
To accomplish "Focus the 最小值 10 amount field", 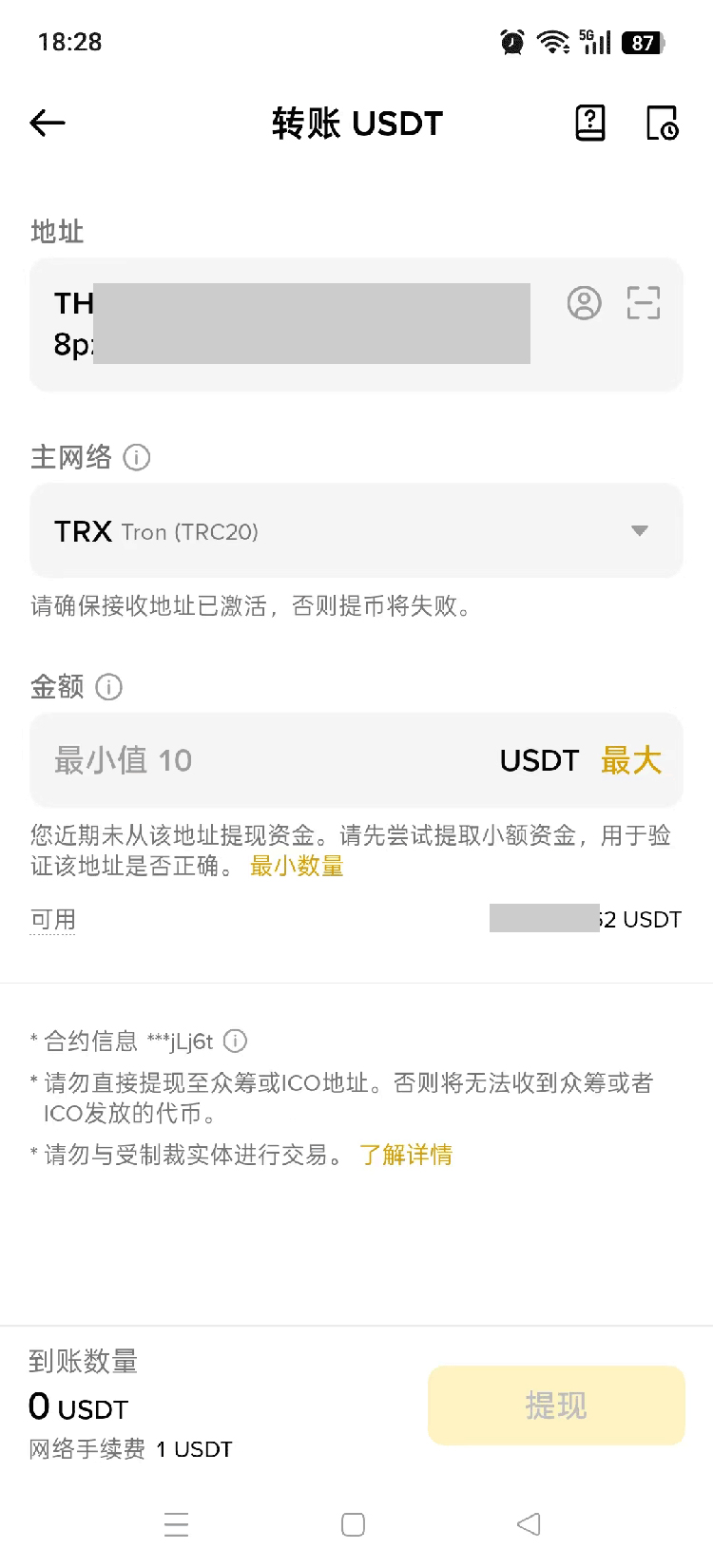I will click(266, 760).
